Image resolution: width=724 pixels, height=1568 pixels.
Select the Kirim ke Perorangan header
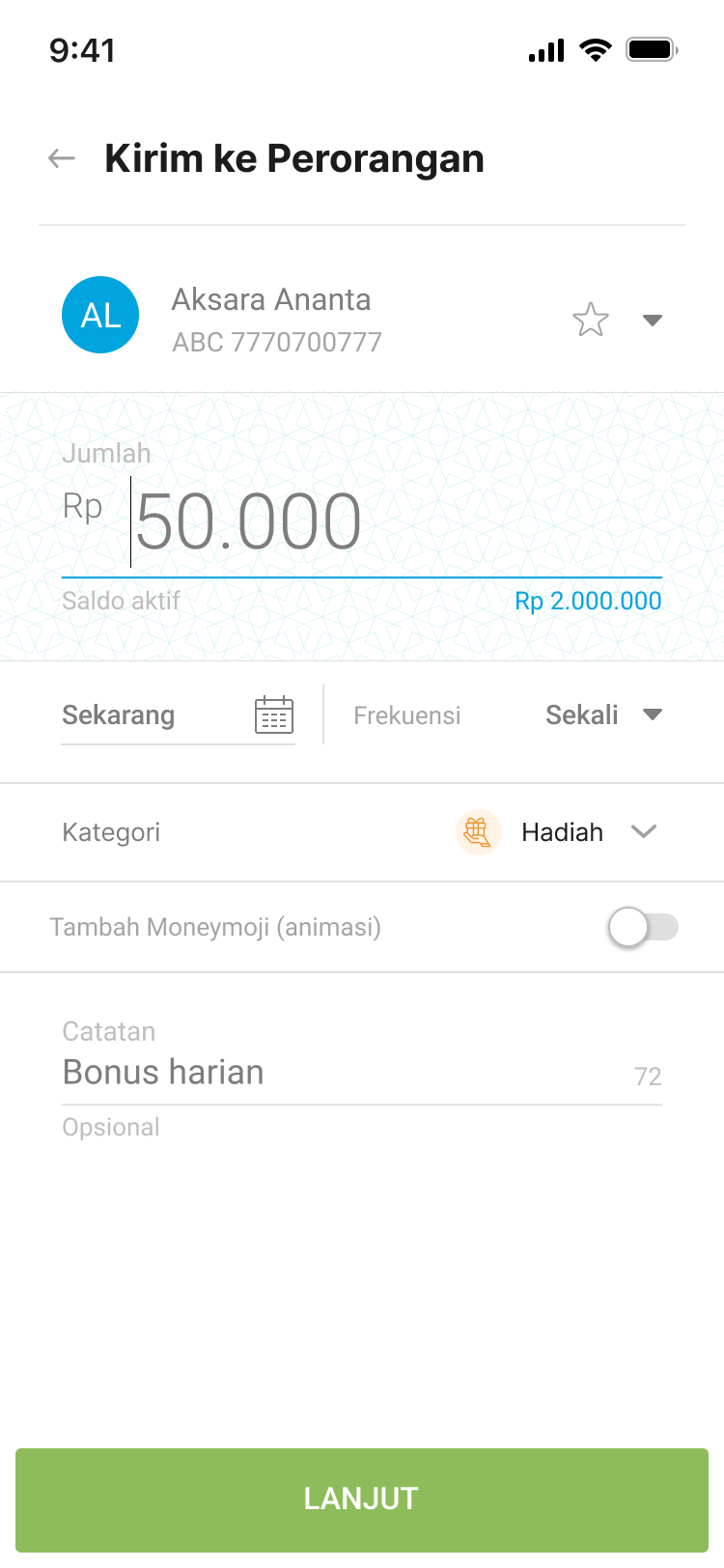pos(294,157)
